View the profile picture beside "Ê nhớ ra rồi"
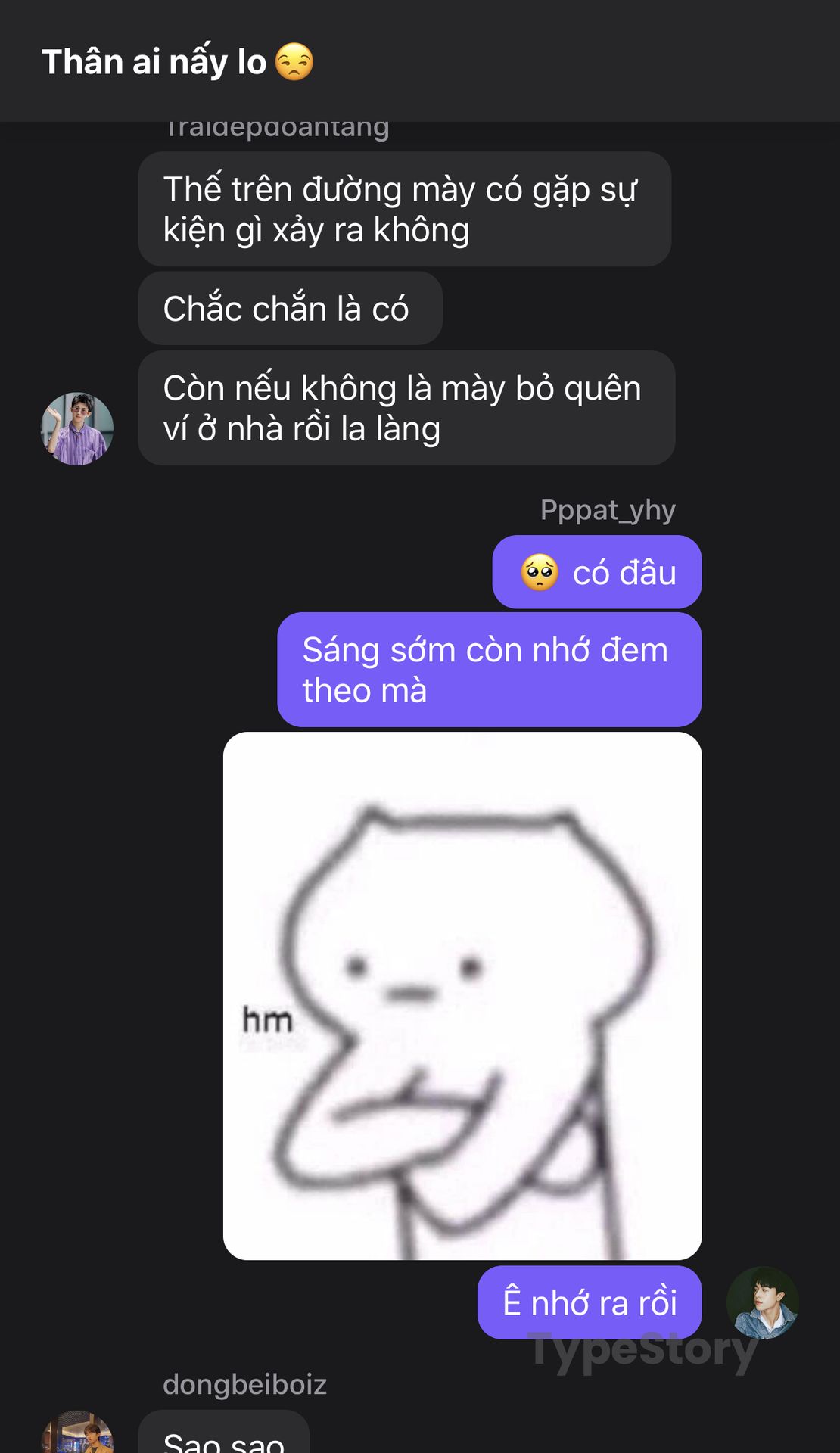 762,1302
